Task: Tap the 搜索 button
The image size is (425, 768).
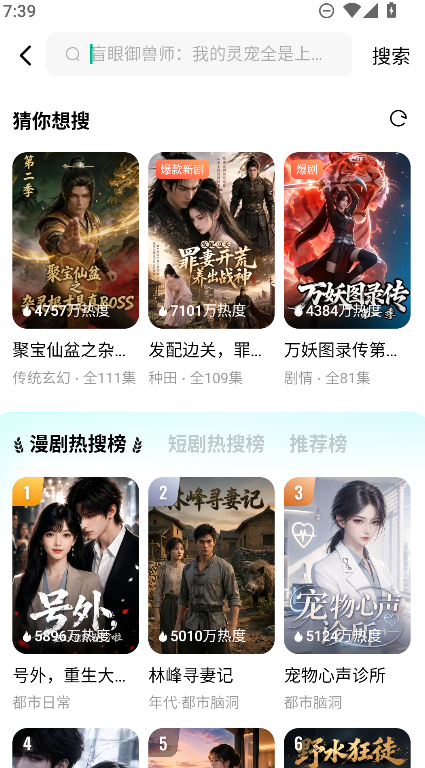Action: [391, 56]
